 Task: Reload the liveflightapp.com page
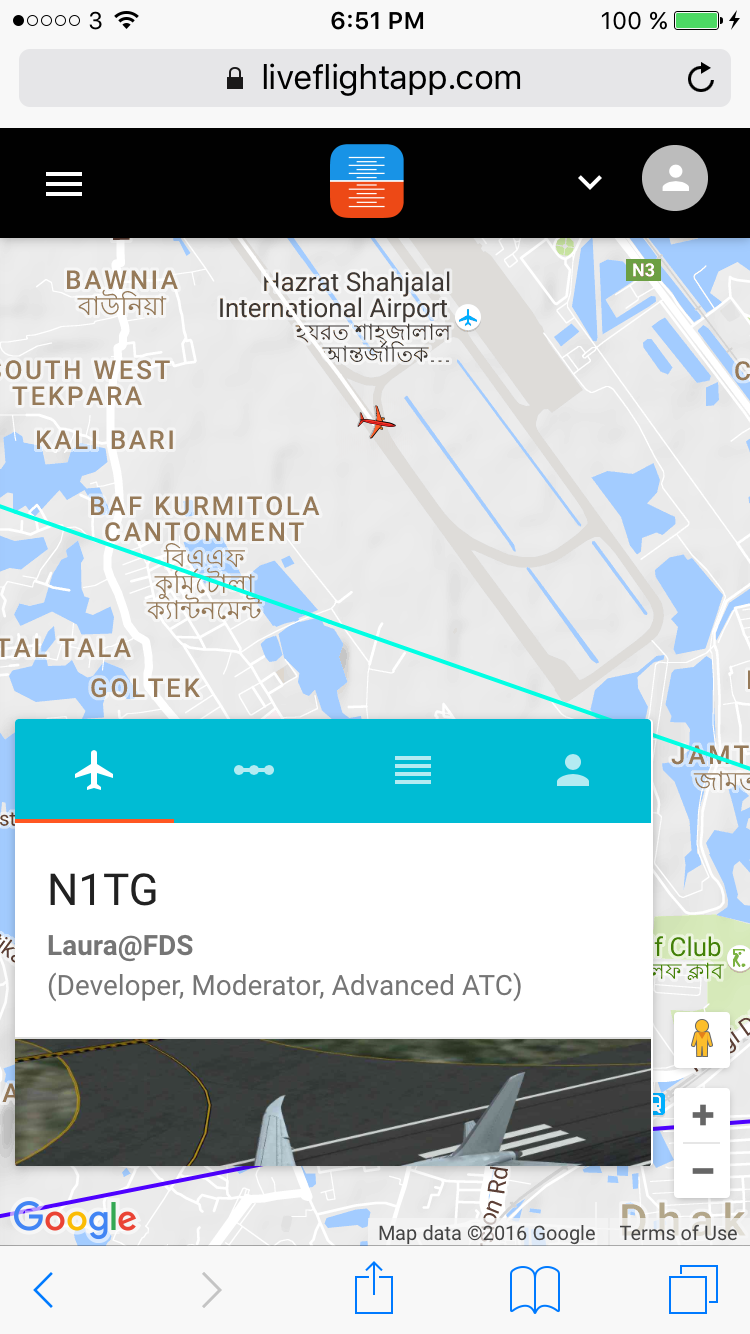pos(700,78)
